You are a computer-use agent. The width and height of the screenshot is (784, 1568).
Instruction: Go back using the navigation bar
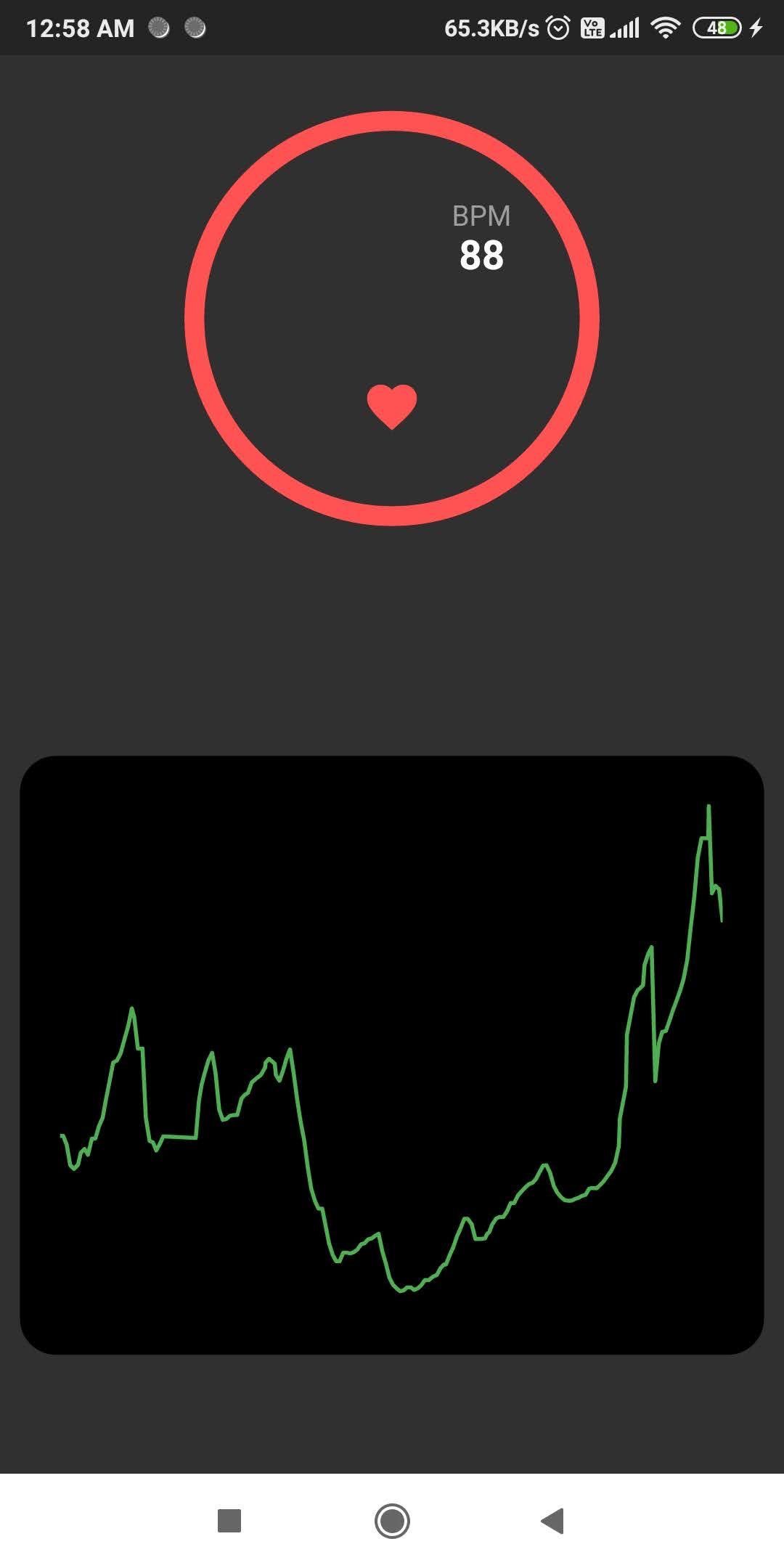553,1520
